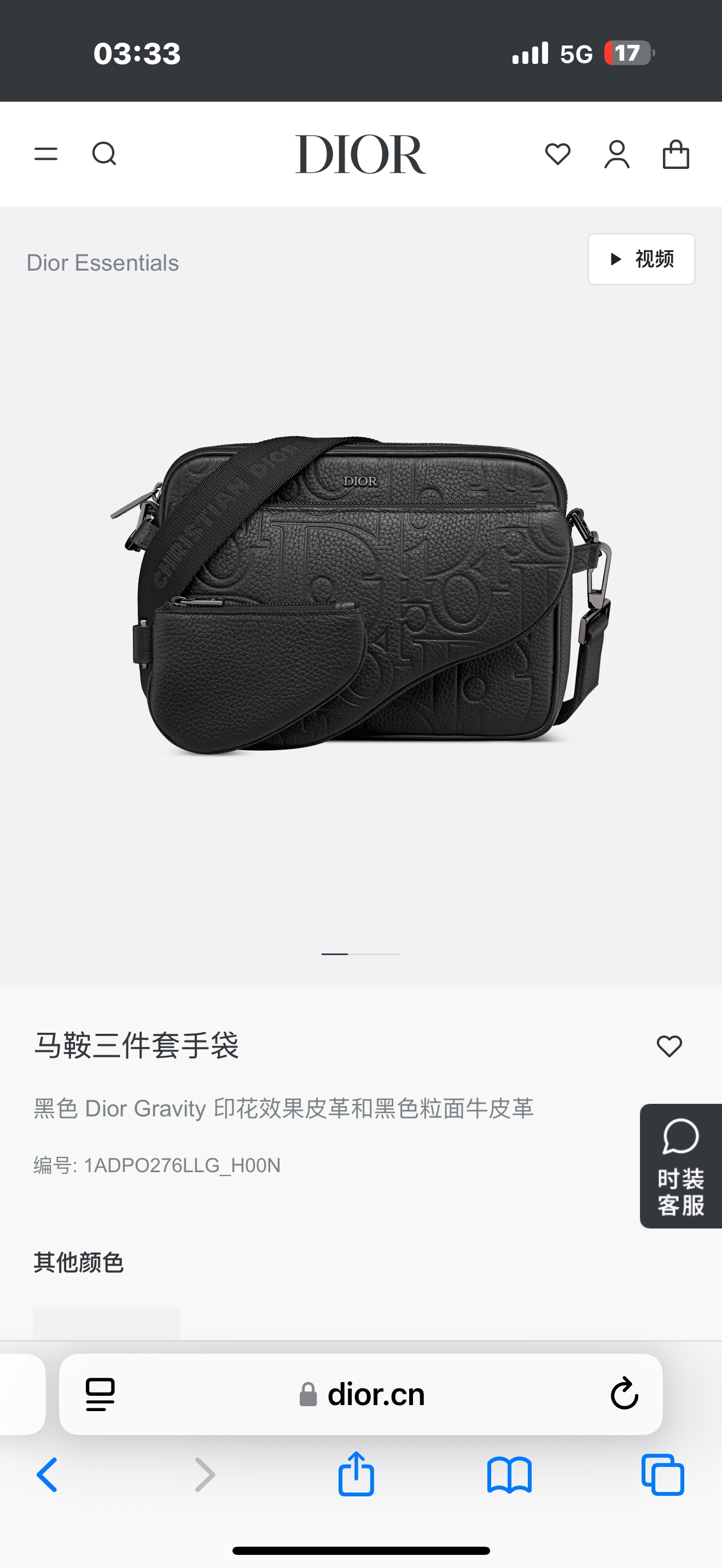Open 时装客服 chat support
The width and height of the screenshot is (722, 1568).
(x=680, y=1166)
